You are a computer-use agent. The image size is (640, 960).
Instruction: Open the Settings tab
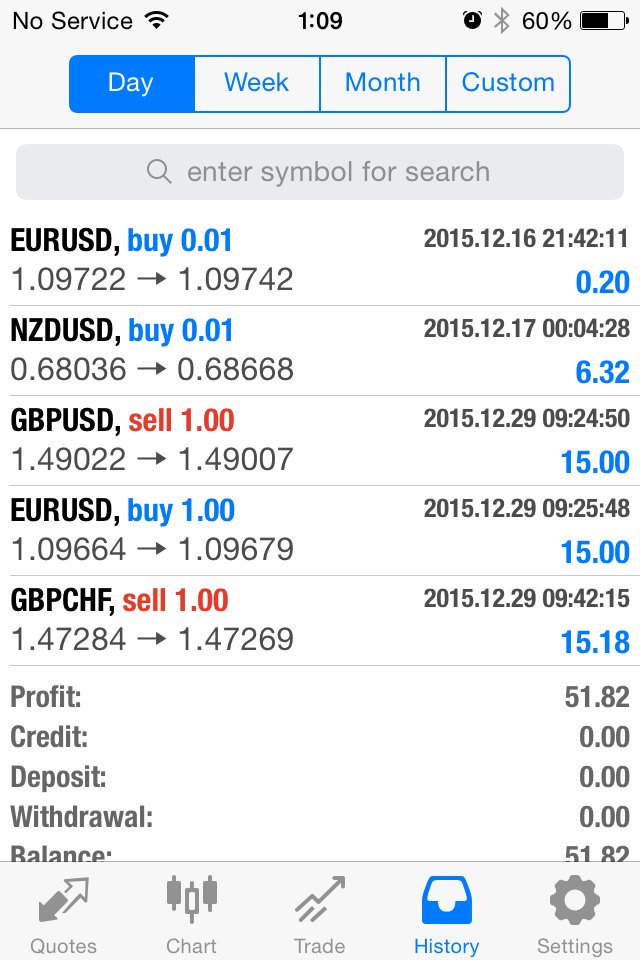[x=574, y=914]
